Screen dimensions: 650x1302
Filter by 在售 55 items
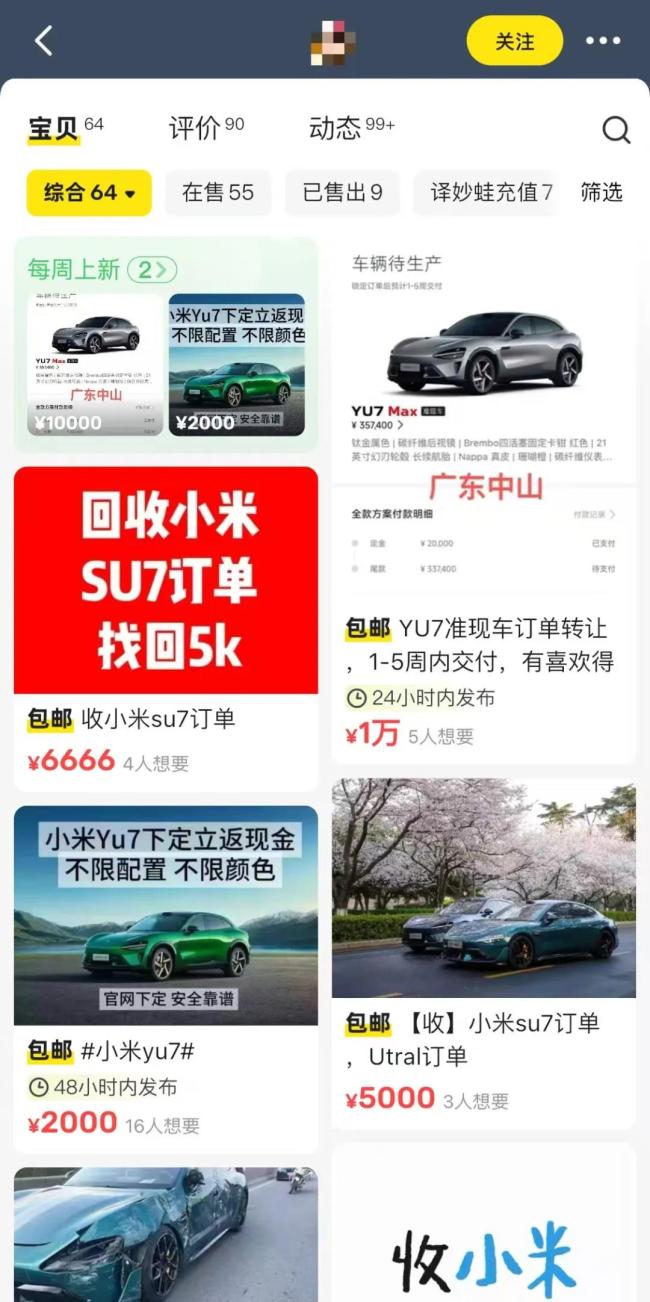tap(218, 193)
